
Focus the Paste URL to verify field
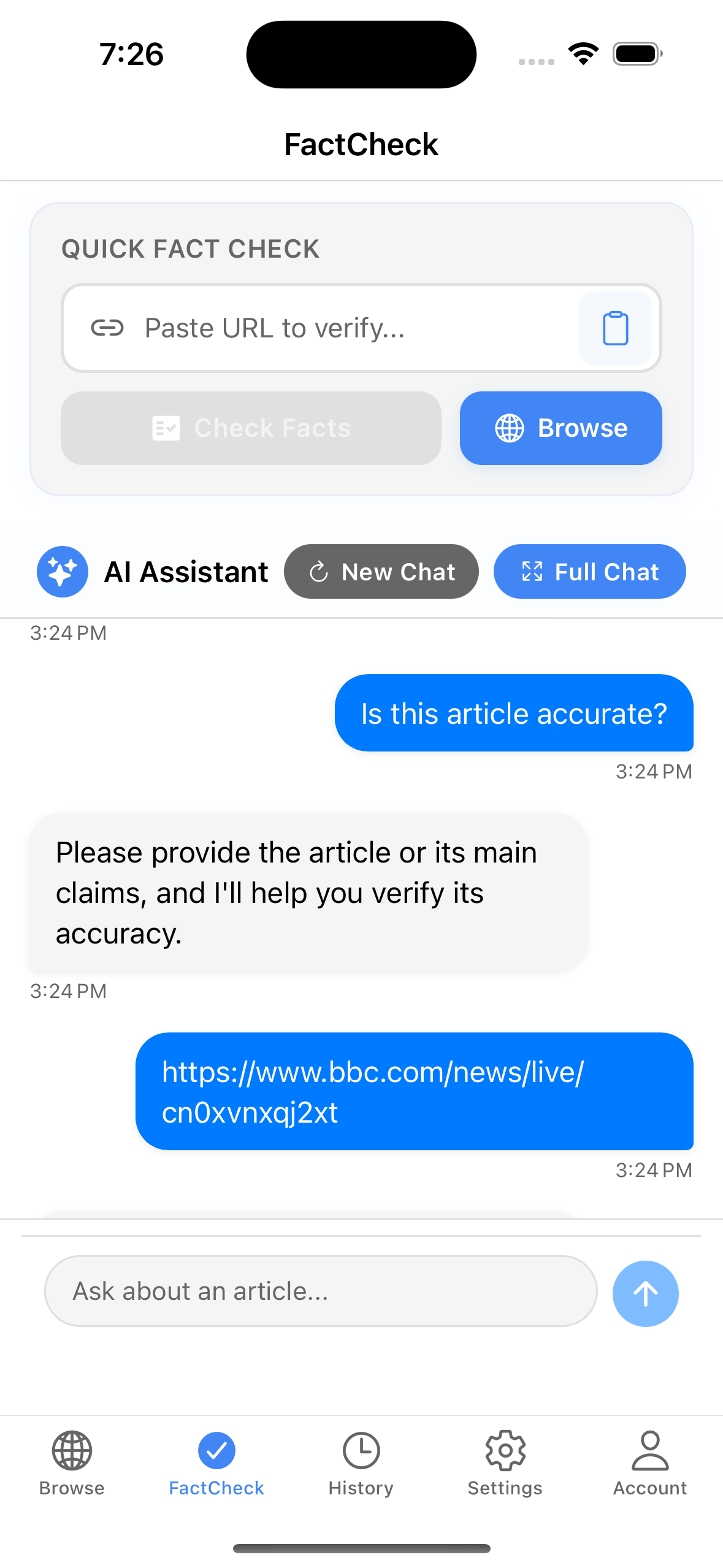pyautogui.click(x=343, y=328)
